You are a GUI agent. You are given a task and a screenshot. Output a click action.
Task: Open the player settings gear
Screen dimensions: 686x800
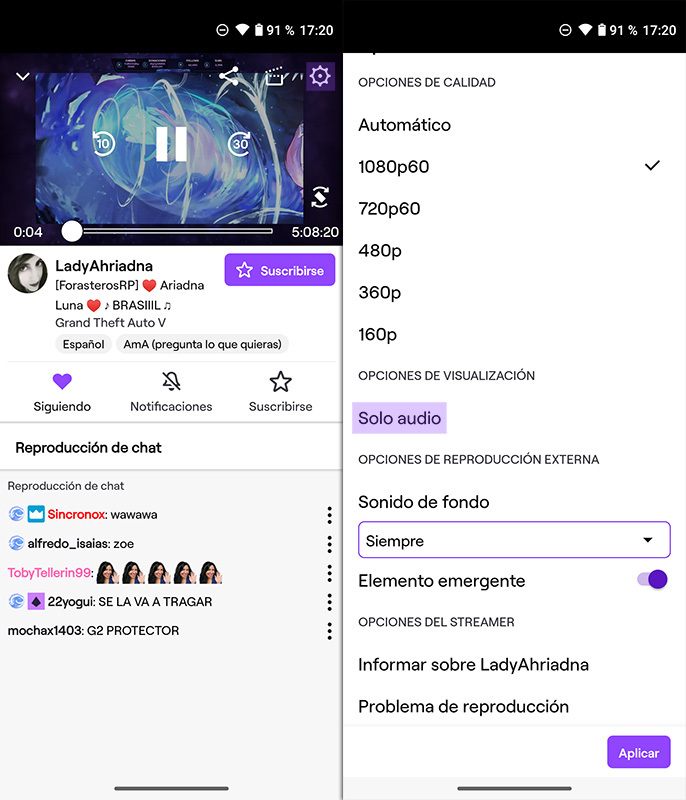tap(320, 77)
